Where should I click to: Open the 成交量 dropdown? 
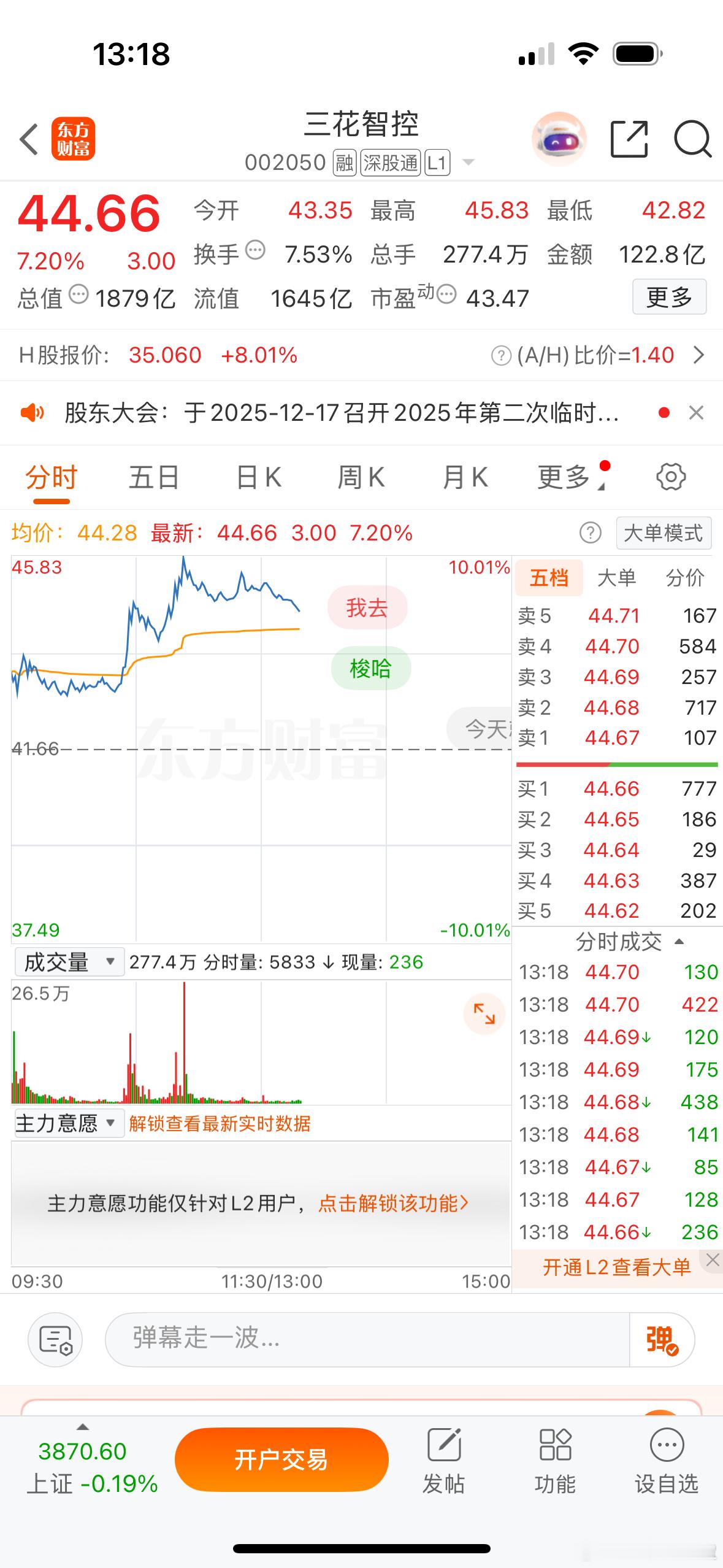pyautogui.click(x=67, y=961)
